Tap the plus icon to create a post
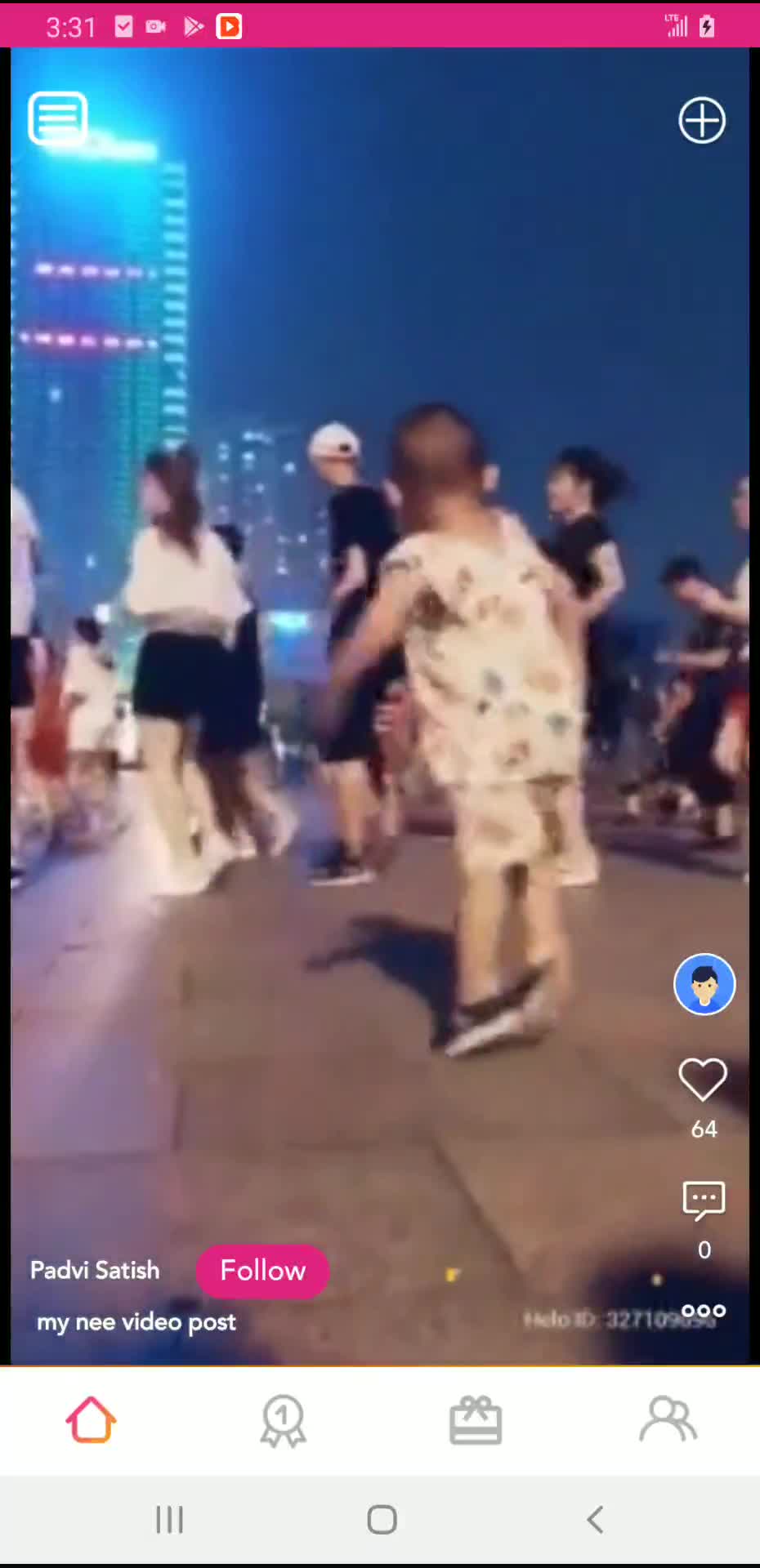This screenshot has height=1568, width=760. pos(702,121)
